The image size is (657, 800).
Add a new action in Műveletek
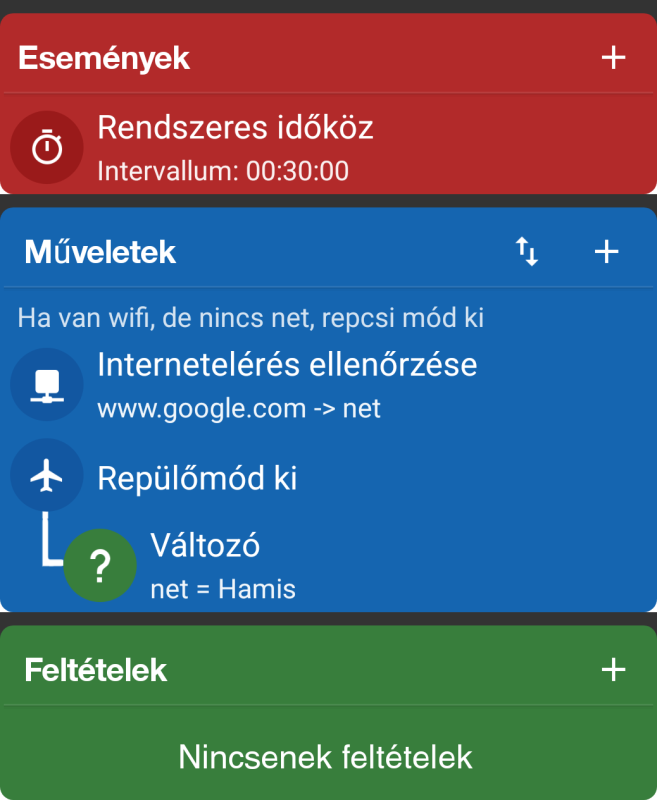(607, 251)
